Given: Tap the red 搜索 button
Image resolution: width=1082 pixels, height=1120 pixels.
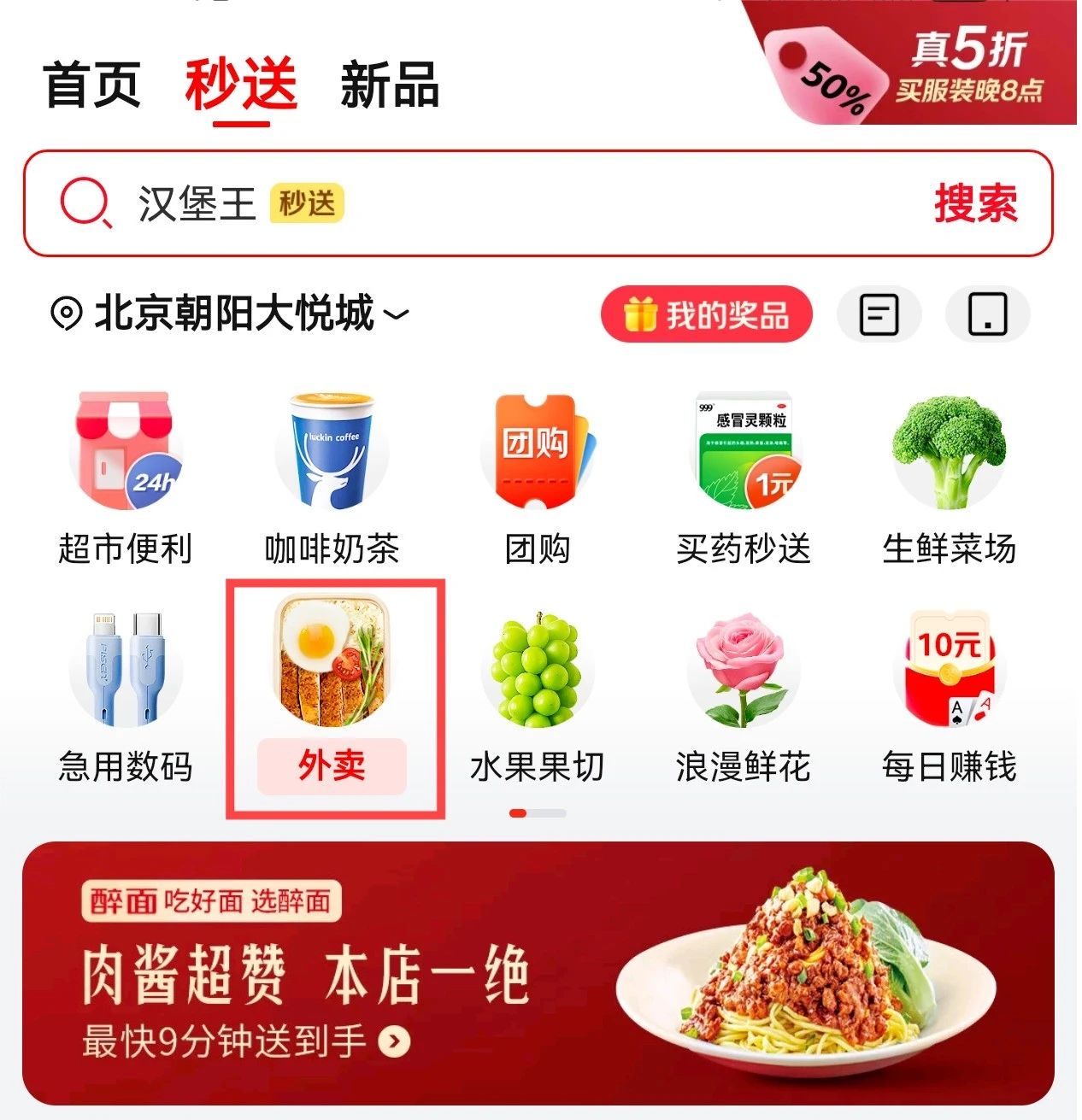Looking at the screenshot, I should coord(975,204).
